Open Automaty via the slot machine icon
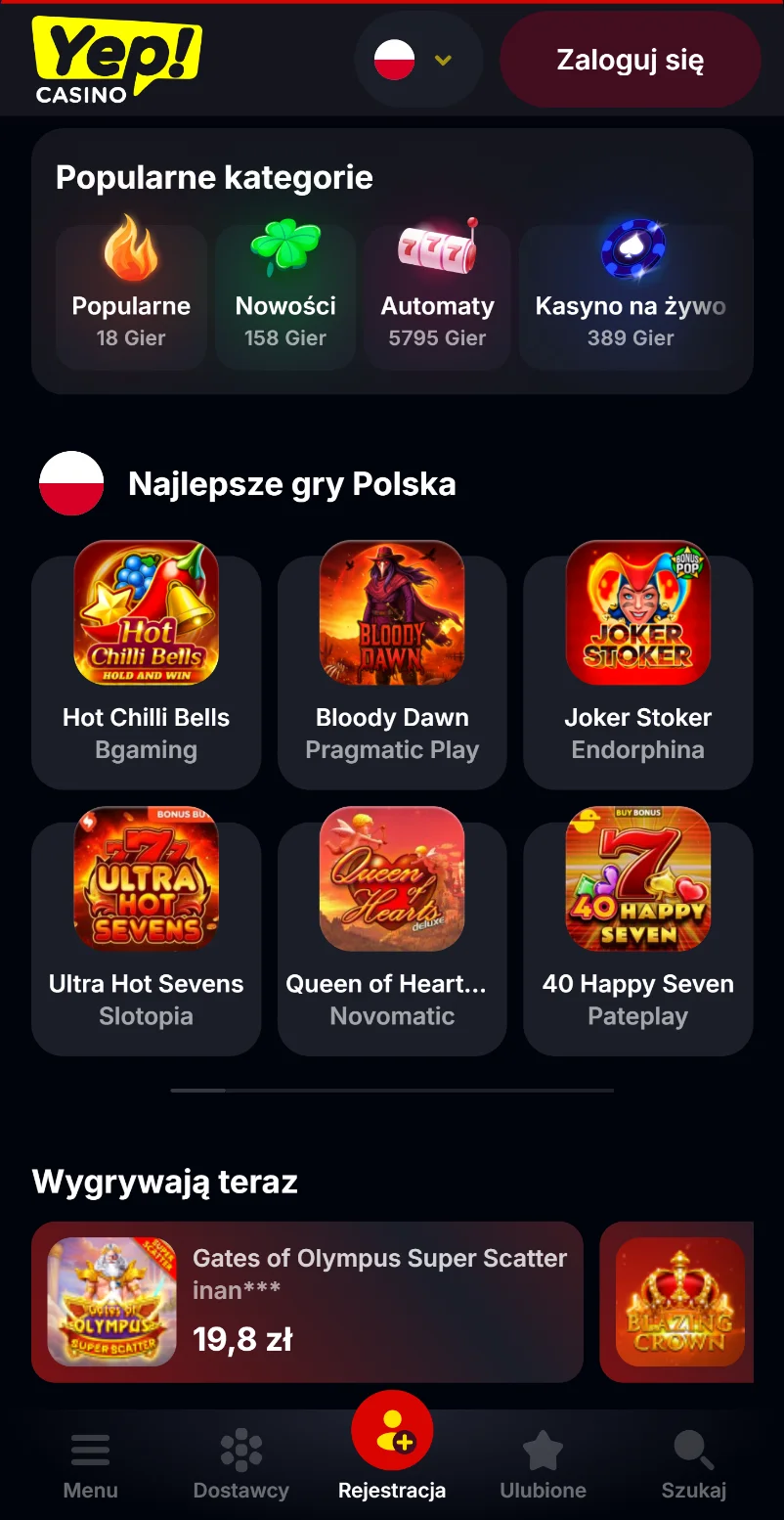 tap(437, 251)
